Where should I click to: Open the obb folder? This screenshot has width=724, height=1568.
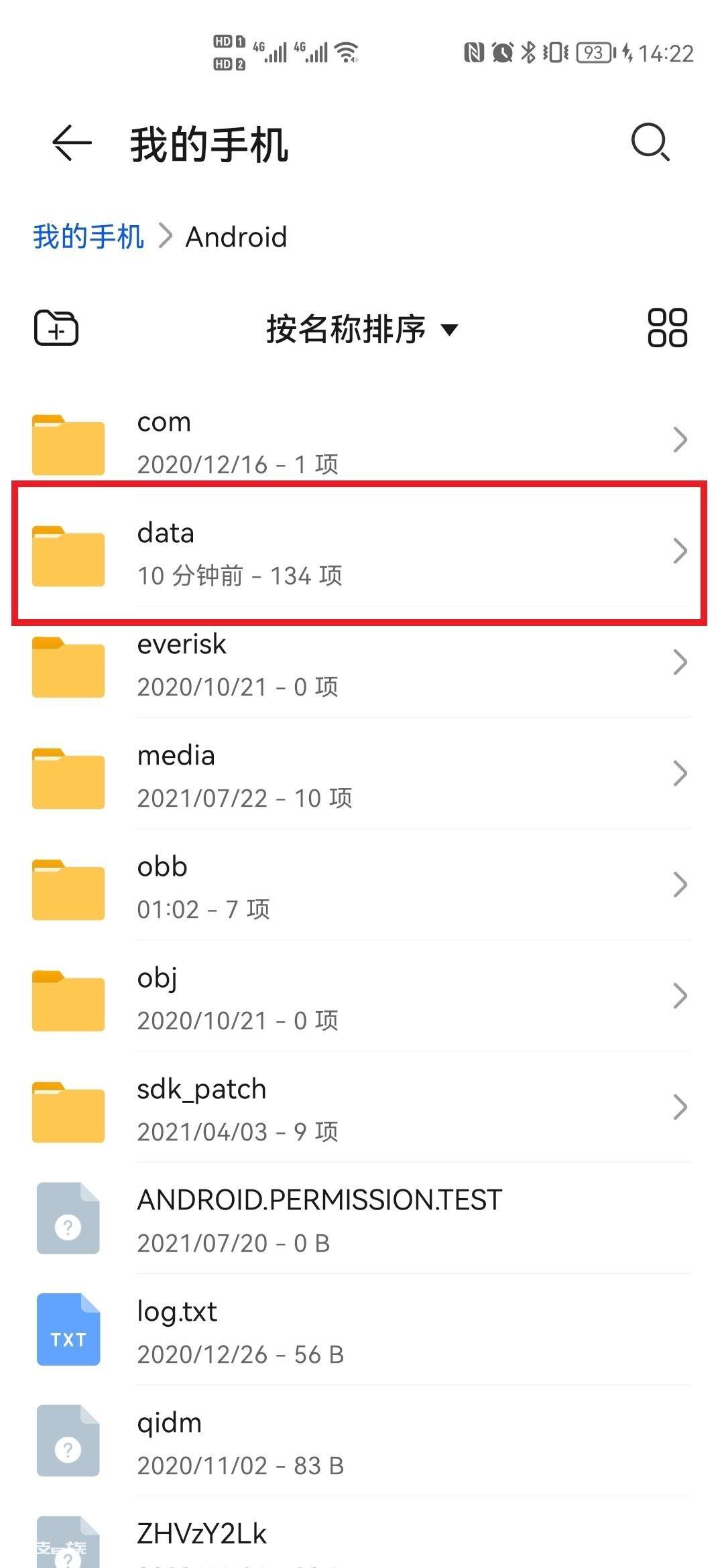362,885
